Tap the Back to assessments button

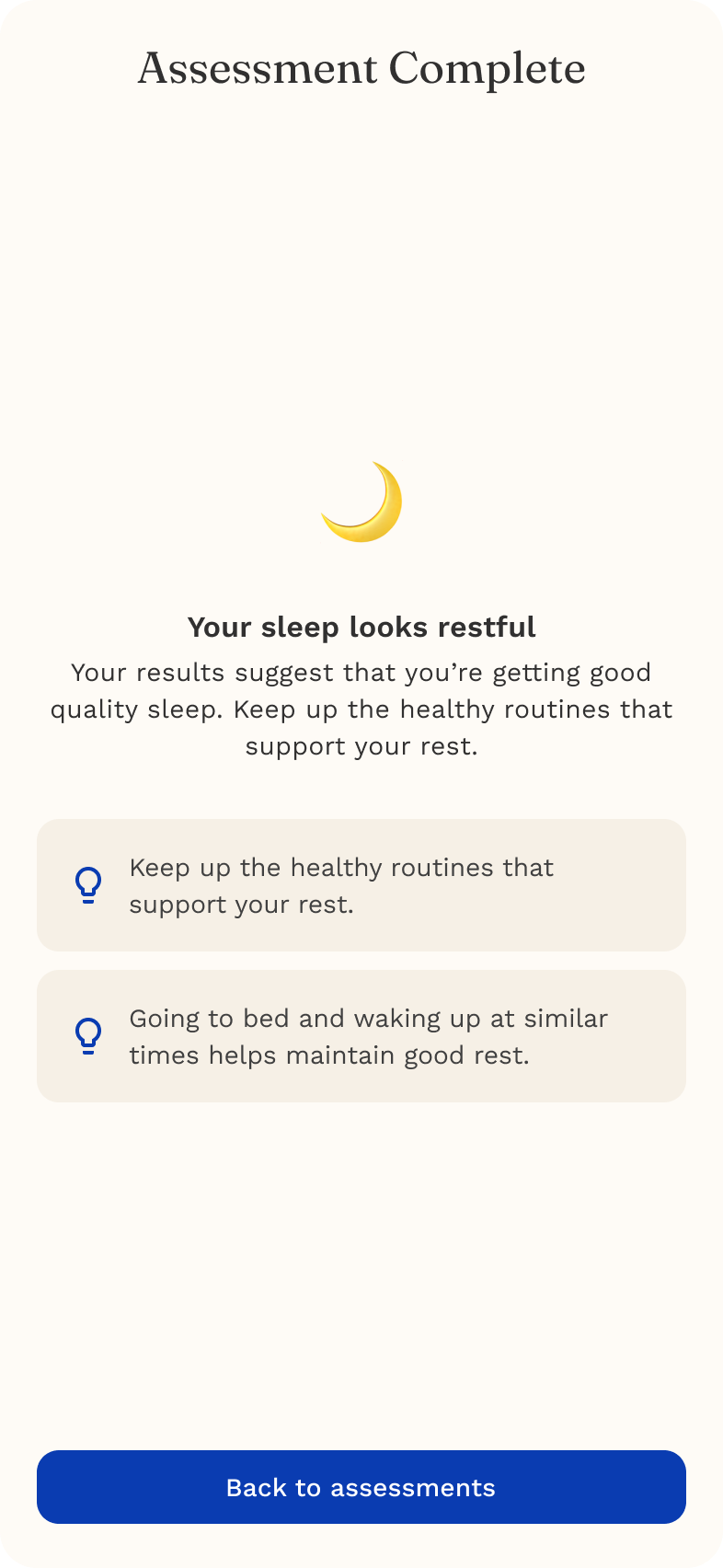[x=361, y=1487]
